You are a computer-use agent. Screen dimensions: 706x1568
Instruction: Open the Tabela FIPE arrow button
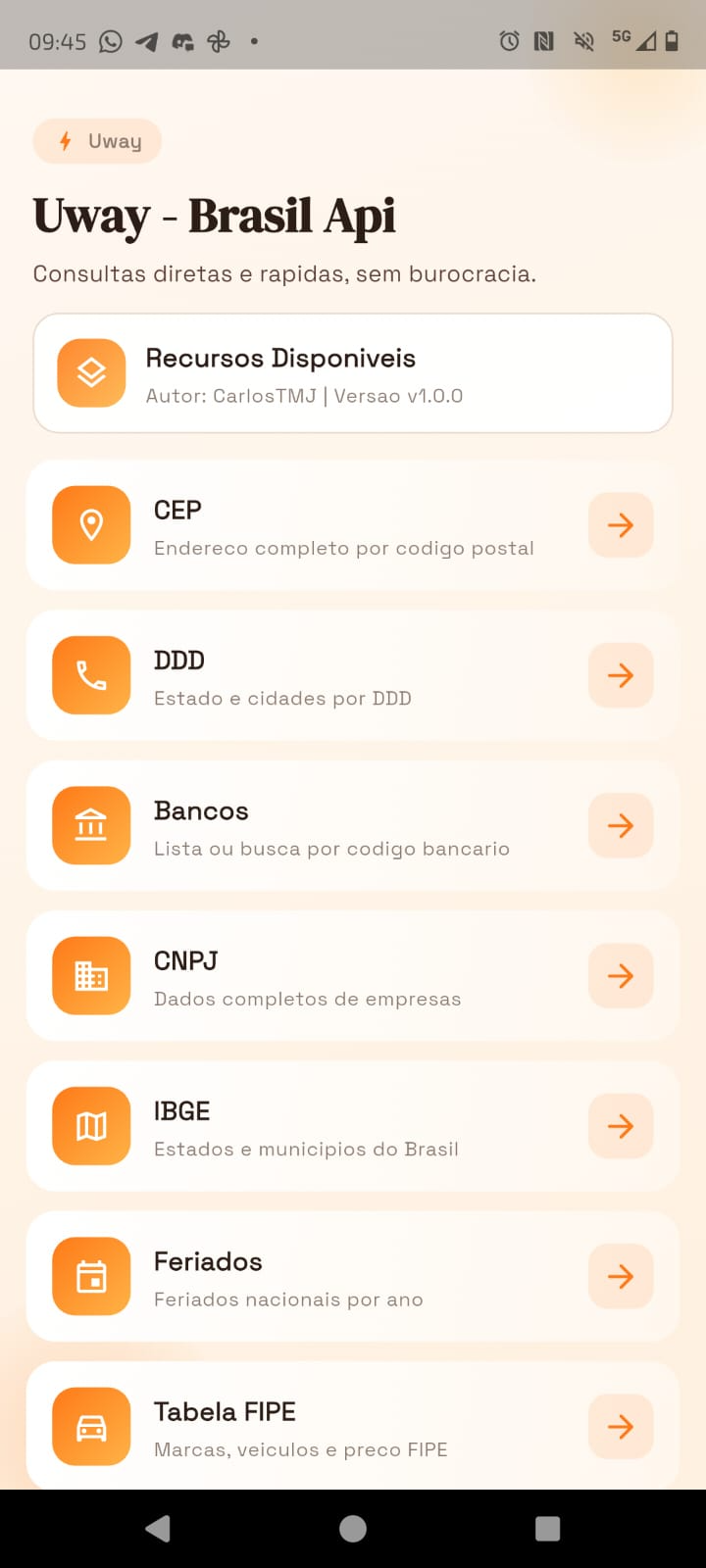tap(621, 1427)
